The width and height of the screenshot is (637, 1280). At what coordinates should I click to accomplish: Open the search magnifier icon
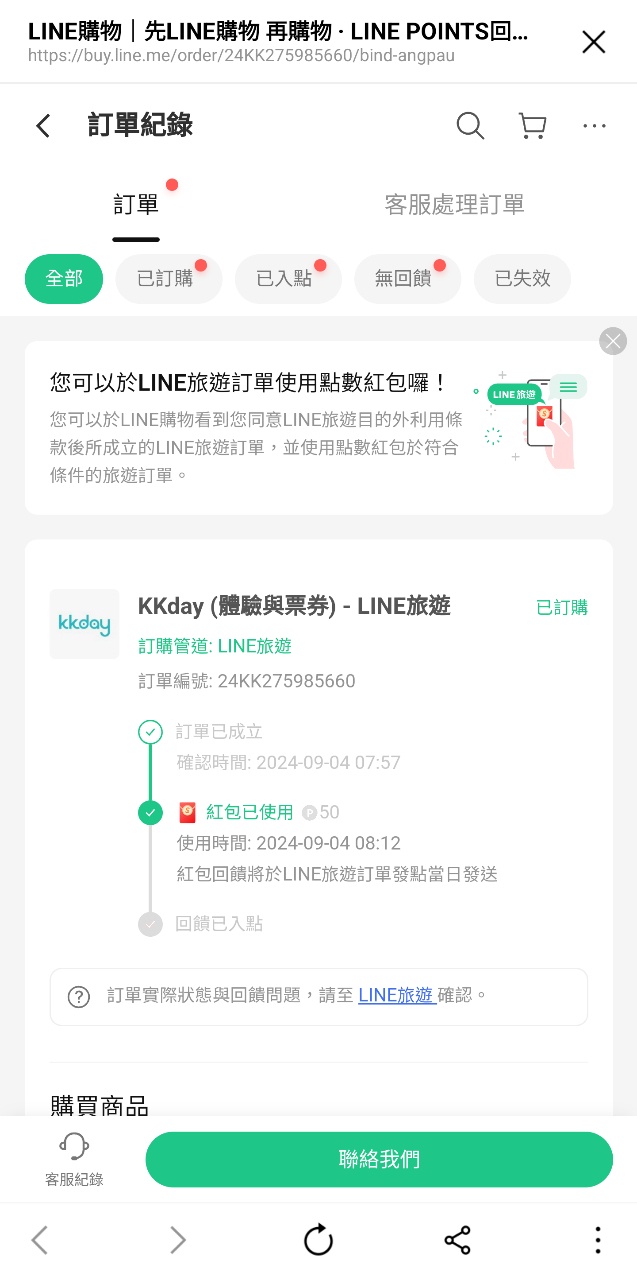(470, 126)
